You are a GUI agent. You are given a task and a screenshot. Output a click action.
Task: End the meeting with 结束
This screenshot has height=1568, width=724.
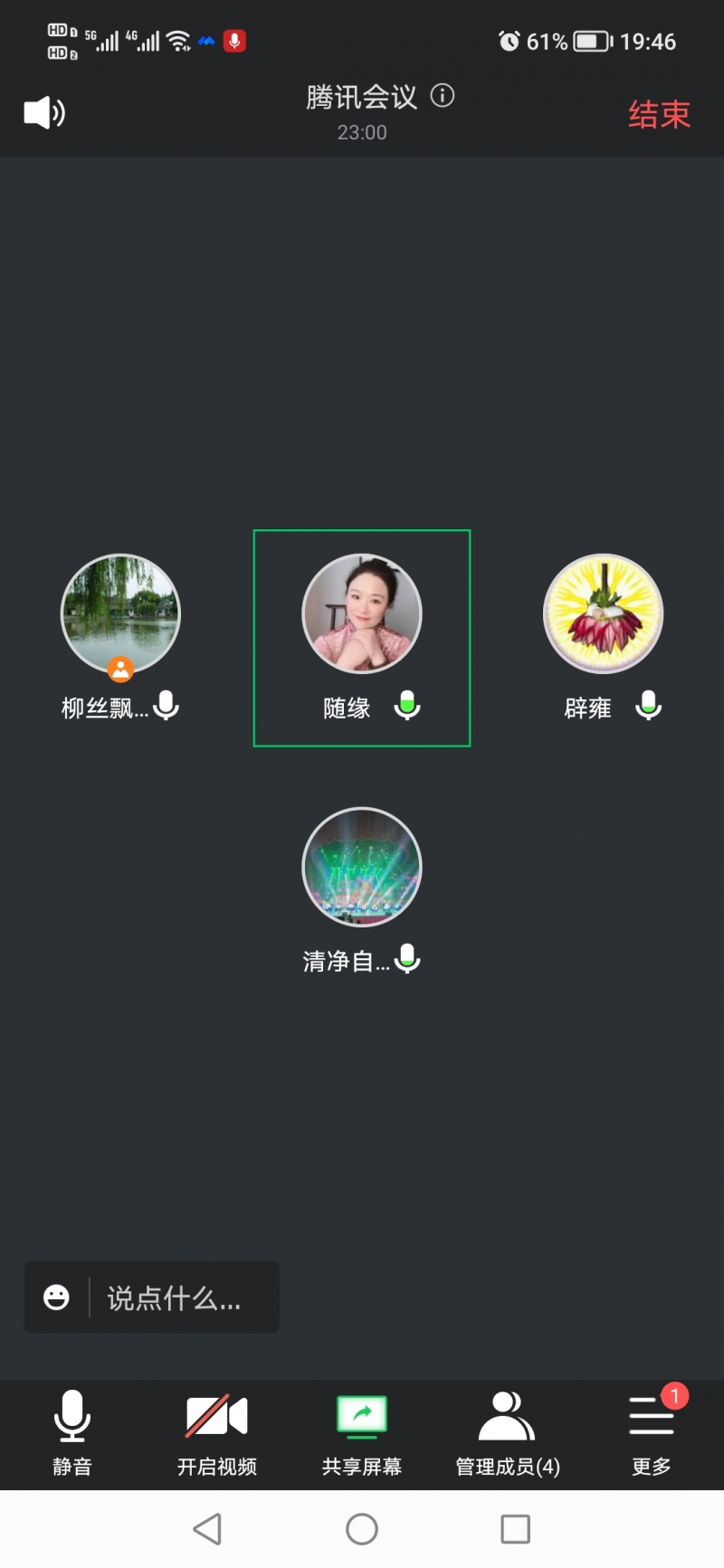click(659, 115)
